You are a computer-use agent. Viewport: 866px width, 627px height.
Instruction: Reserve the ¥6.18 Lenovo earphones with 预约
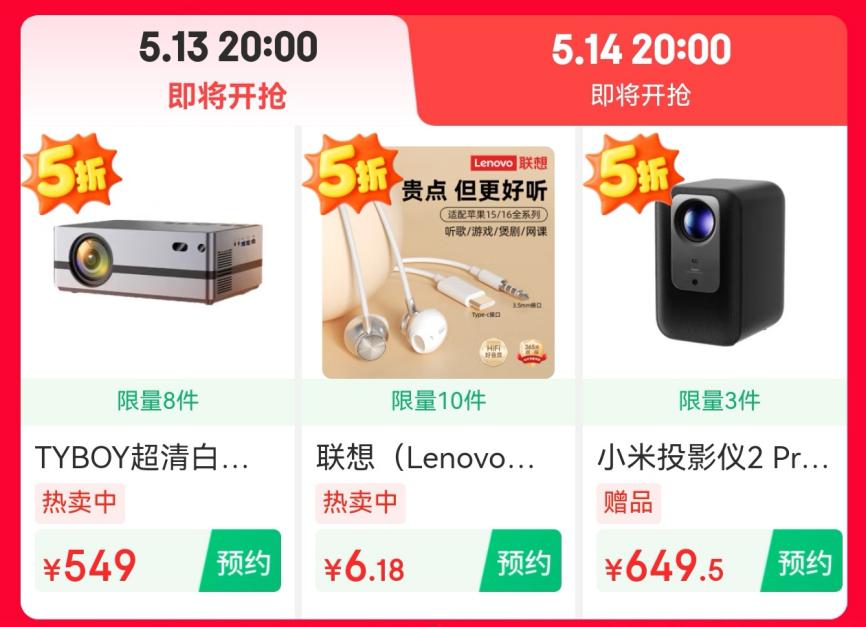tap(525, 563)
